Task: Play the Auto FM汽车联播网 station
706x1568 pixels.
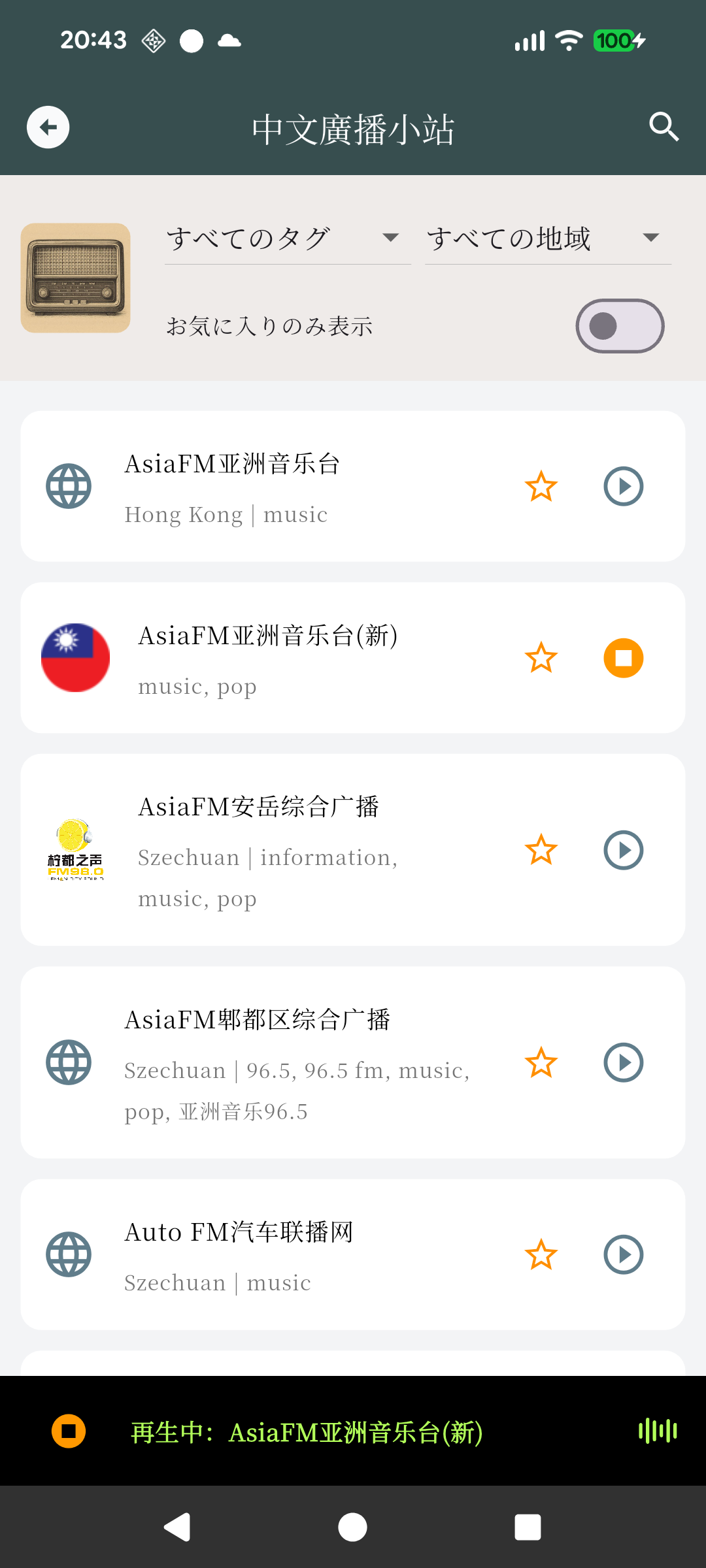Action: click(623, 1254)
